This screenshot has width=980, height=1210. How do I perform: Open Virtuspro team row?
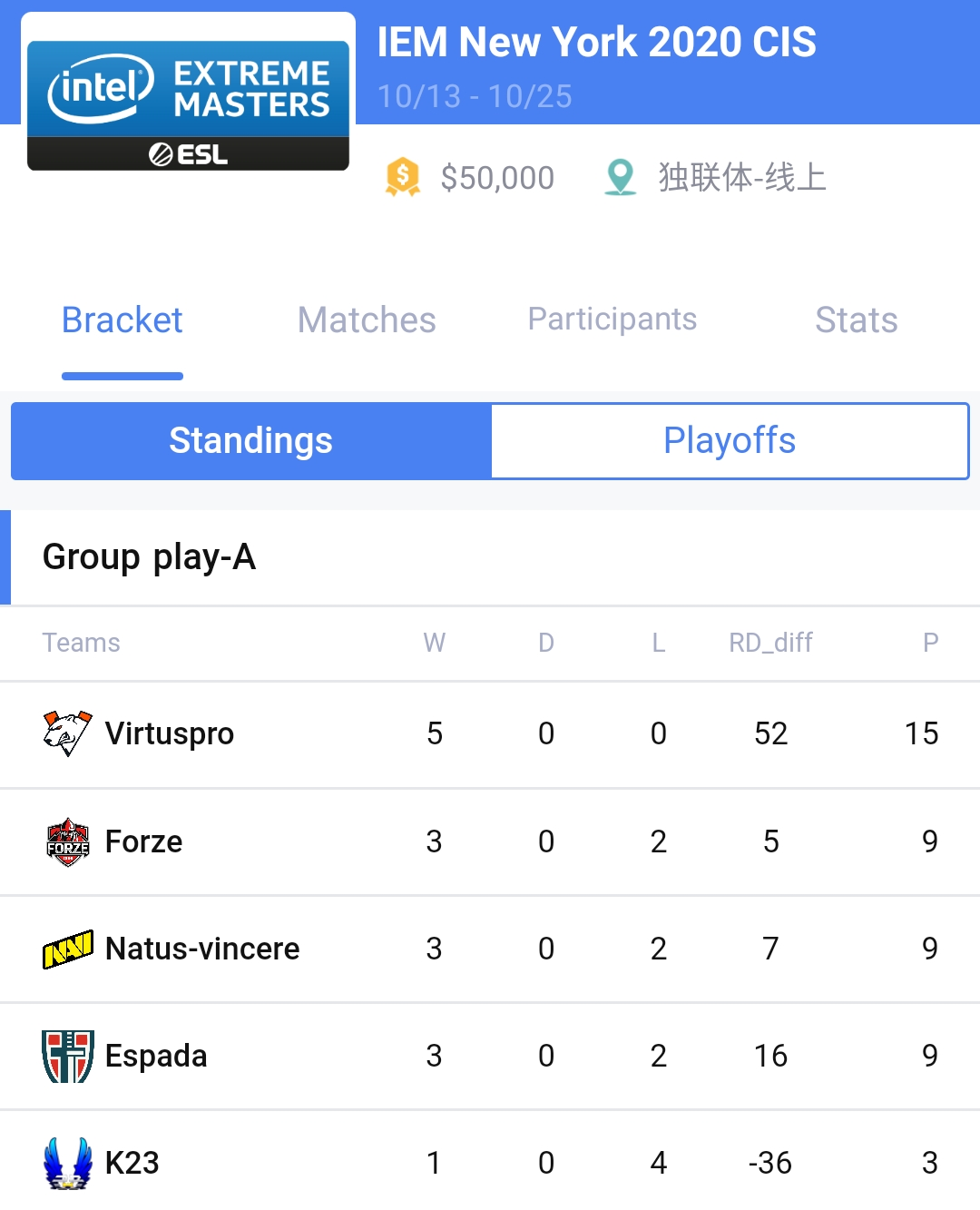[170, 733]
